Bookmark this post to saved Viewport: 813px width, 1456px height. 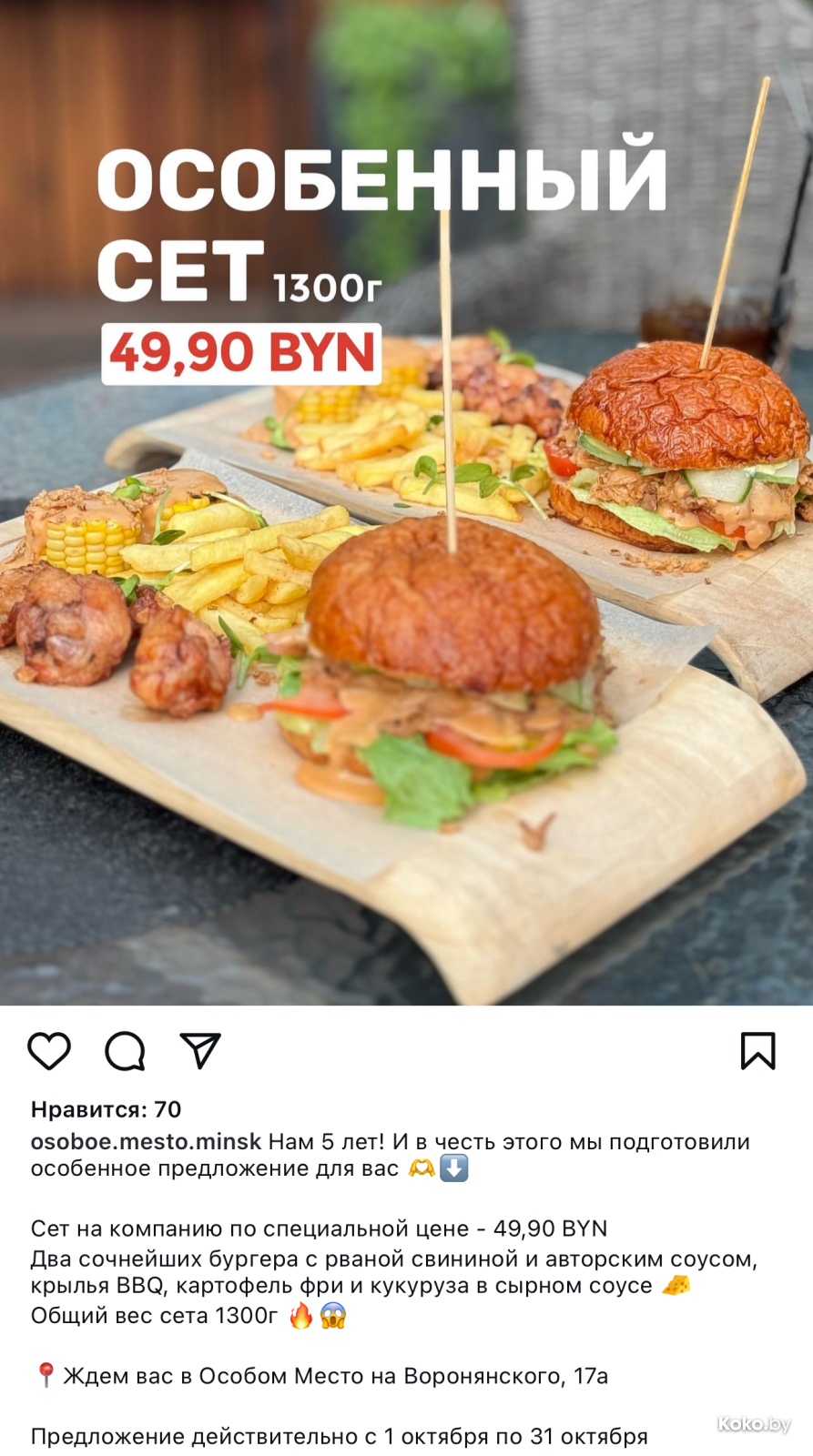point(757,1051)
